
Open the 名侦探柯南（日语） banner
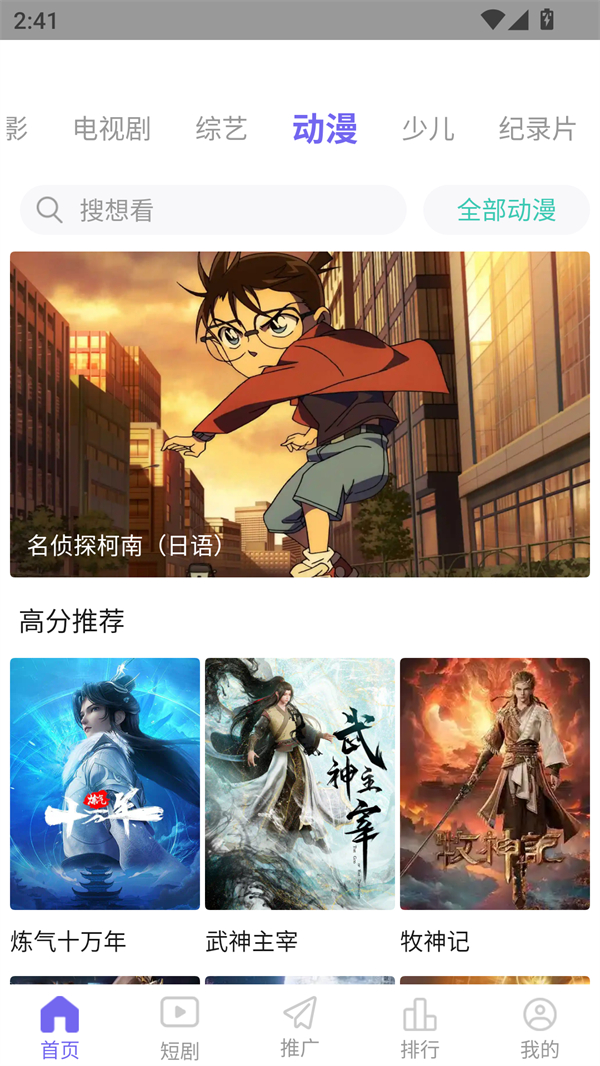pyautogui.click(x=300, y=414)
